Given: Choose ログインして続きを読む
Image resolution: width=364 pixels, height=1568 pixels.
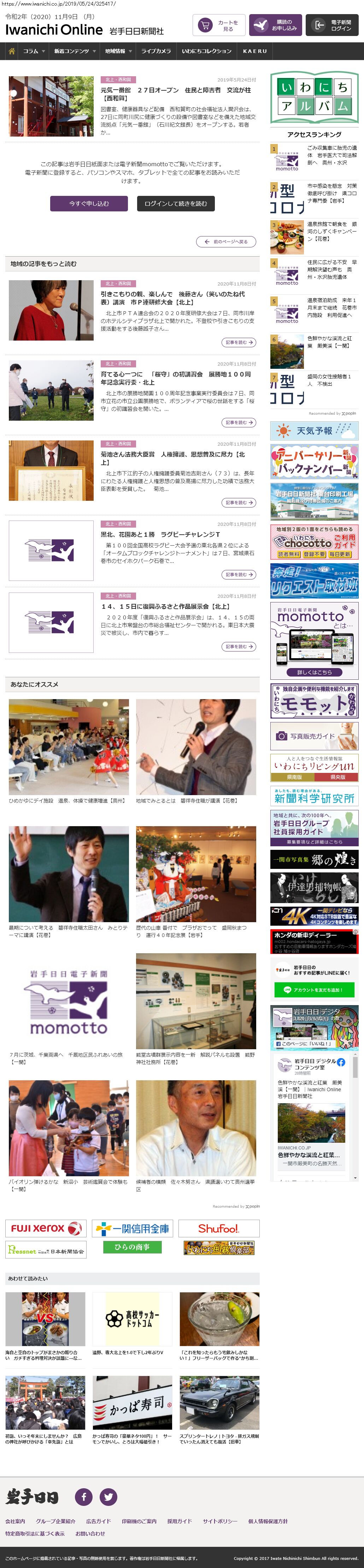Looking at the screenshot, I should tap(176, 203).
